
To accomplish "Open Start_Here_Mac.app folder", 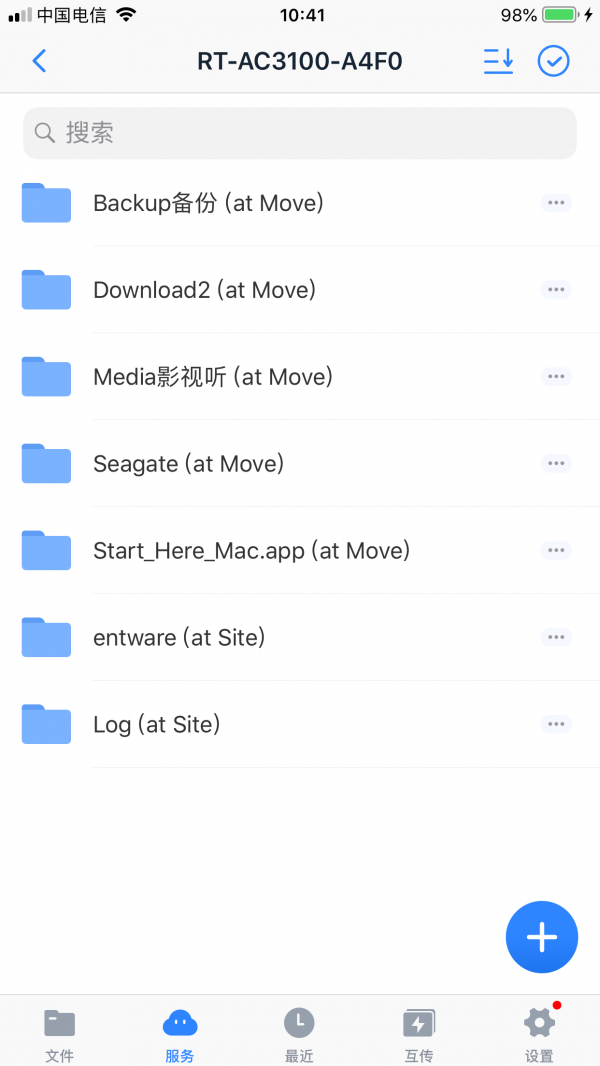I will point(251,551).
